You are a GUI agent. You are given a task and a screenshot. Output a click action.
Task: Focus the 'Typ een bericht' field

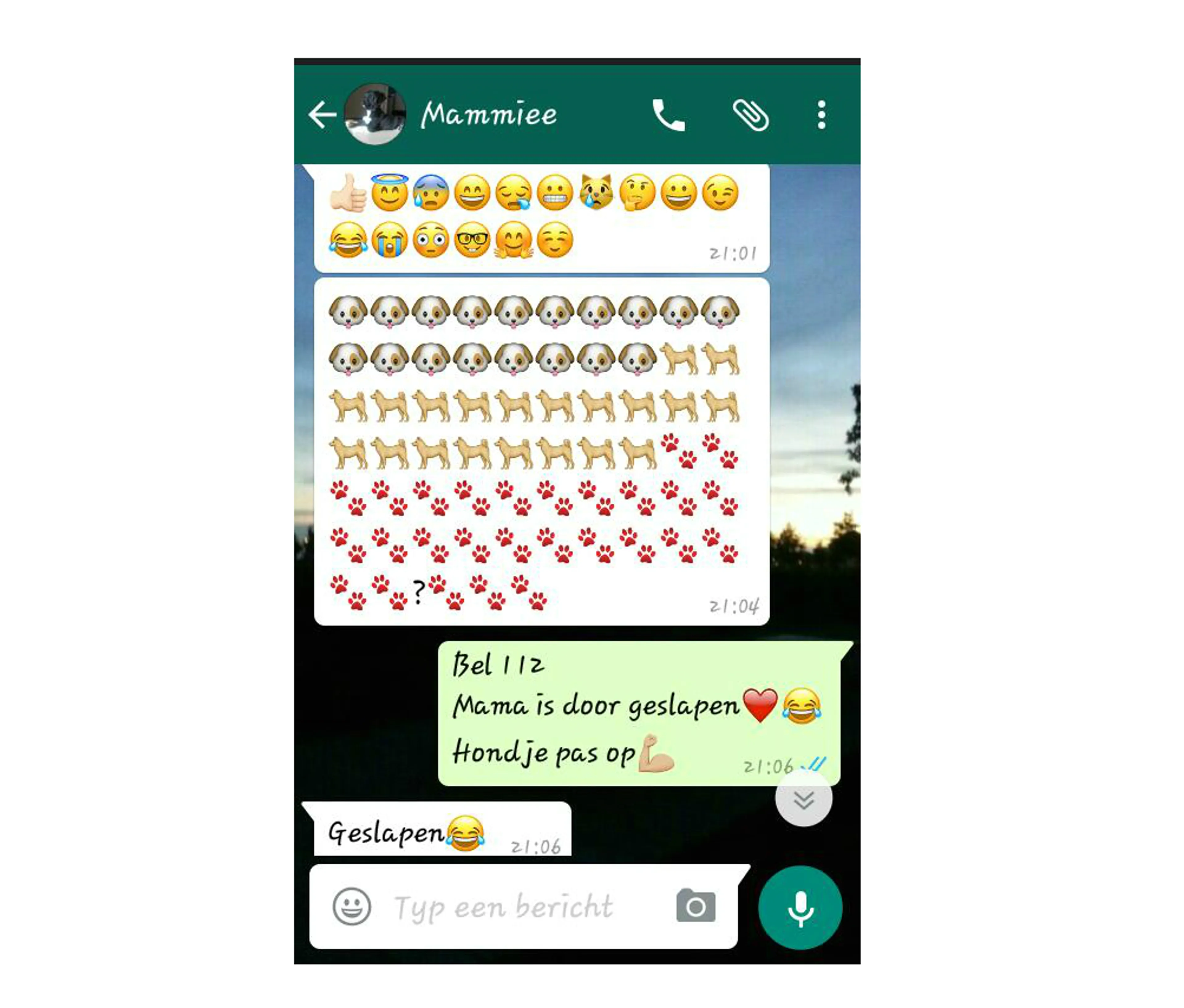coord(514,907)
